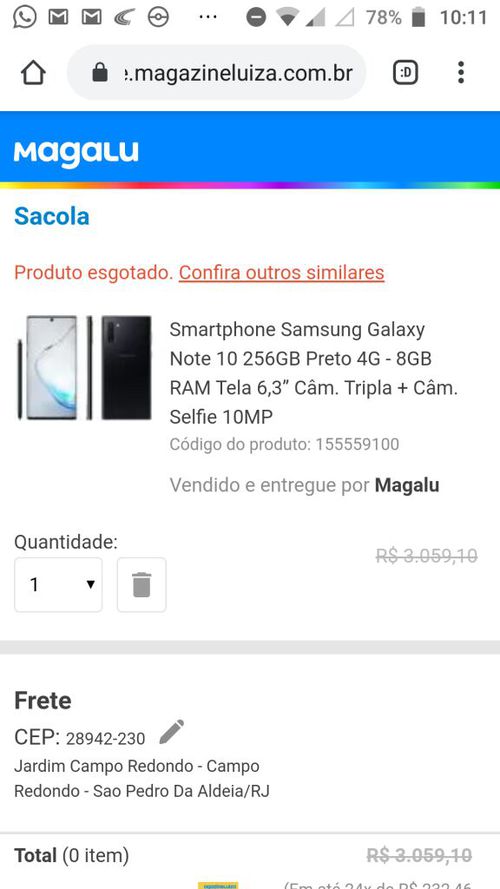500x889 pixels.
Task: Tap the Magalu logo header
Action: pos(76,154)
